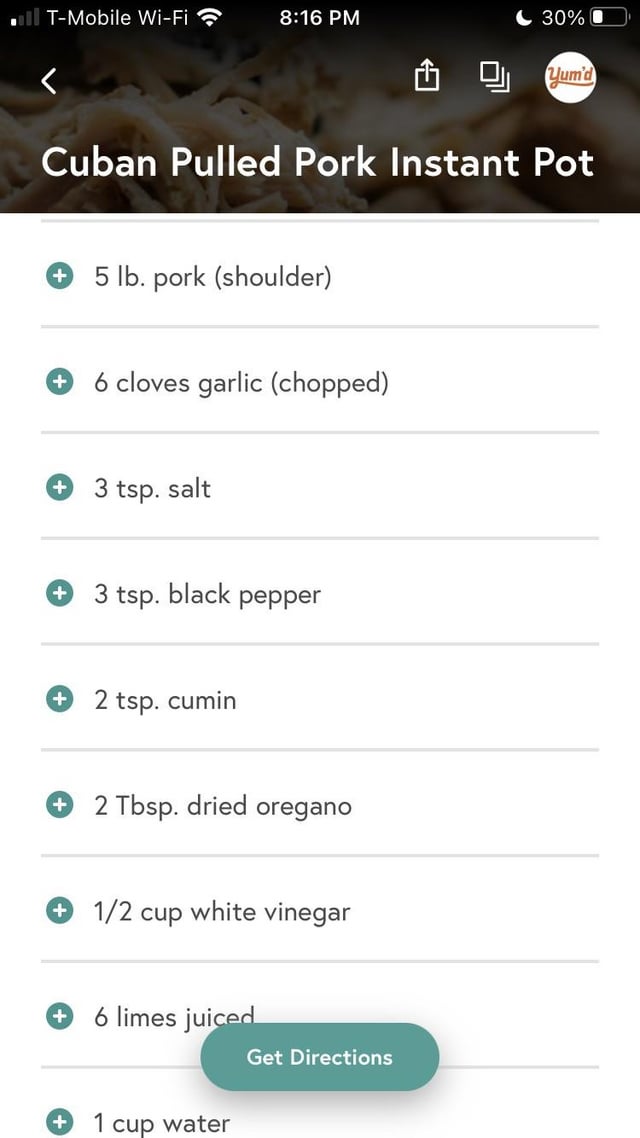Share this recipe
The image size is (640, 1138).
427,77
